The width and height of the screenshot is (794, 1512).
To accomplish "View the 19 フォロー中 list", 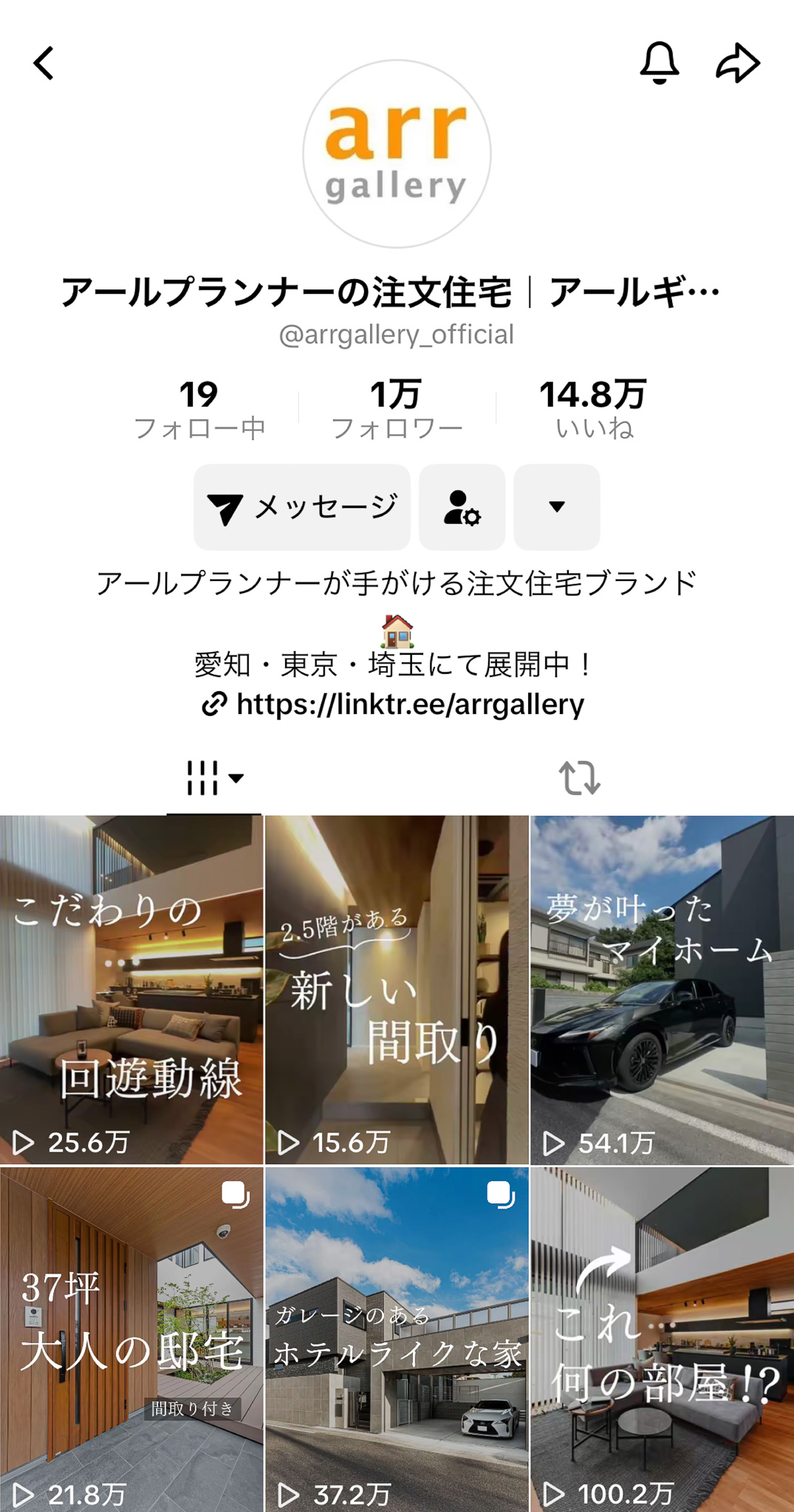I will (199, 409).
